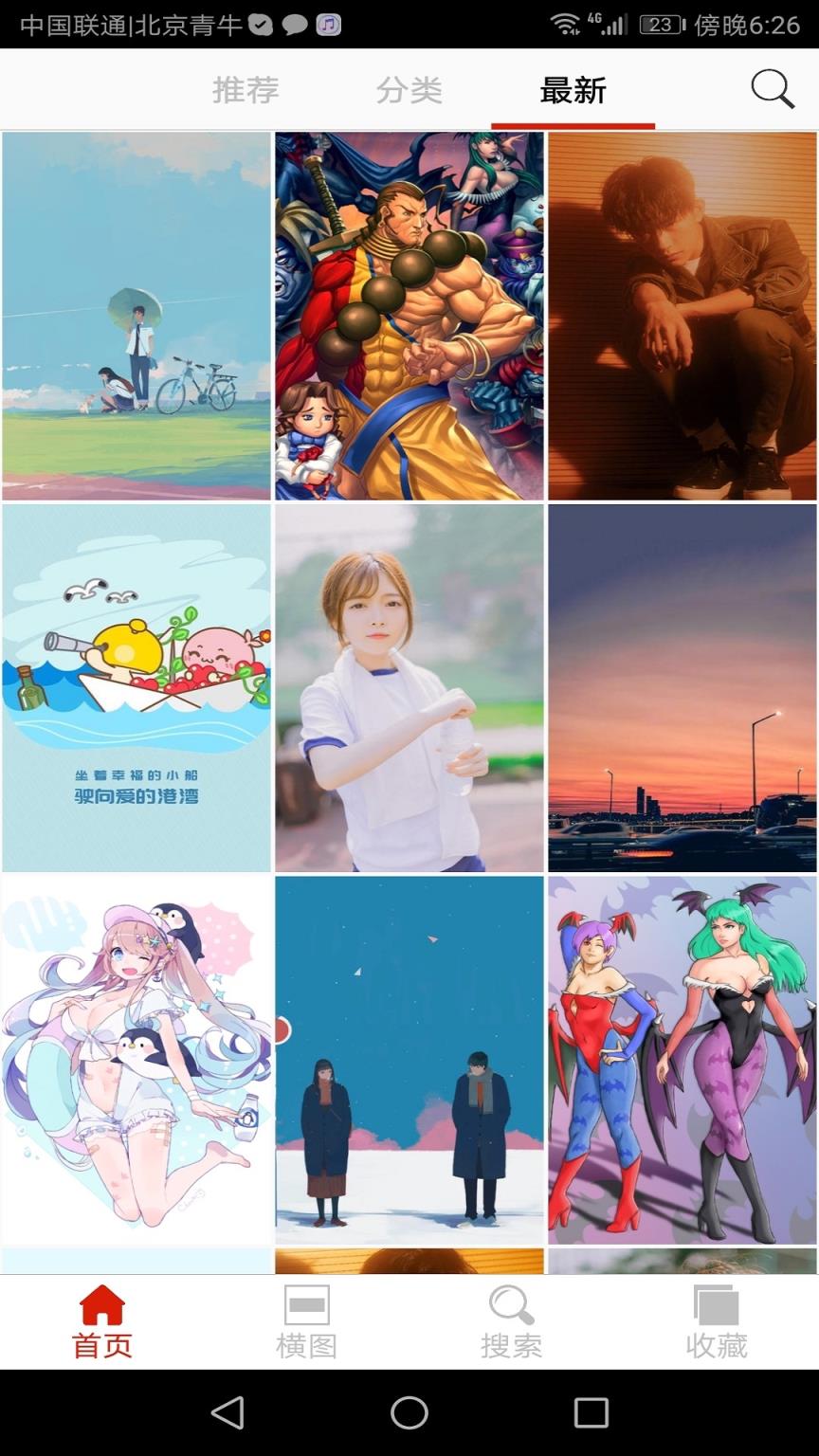The height and width of the screenshot is (1456, 819).
Task: Open the umbrella couple with bicycle wallpaper
Action: (x=136, y=316)
